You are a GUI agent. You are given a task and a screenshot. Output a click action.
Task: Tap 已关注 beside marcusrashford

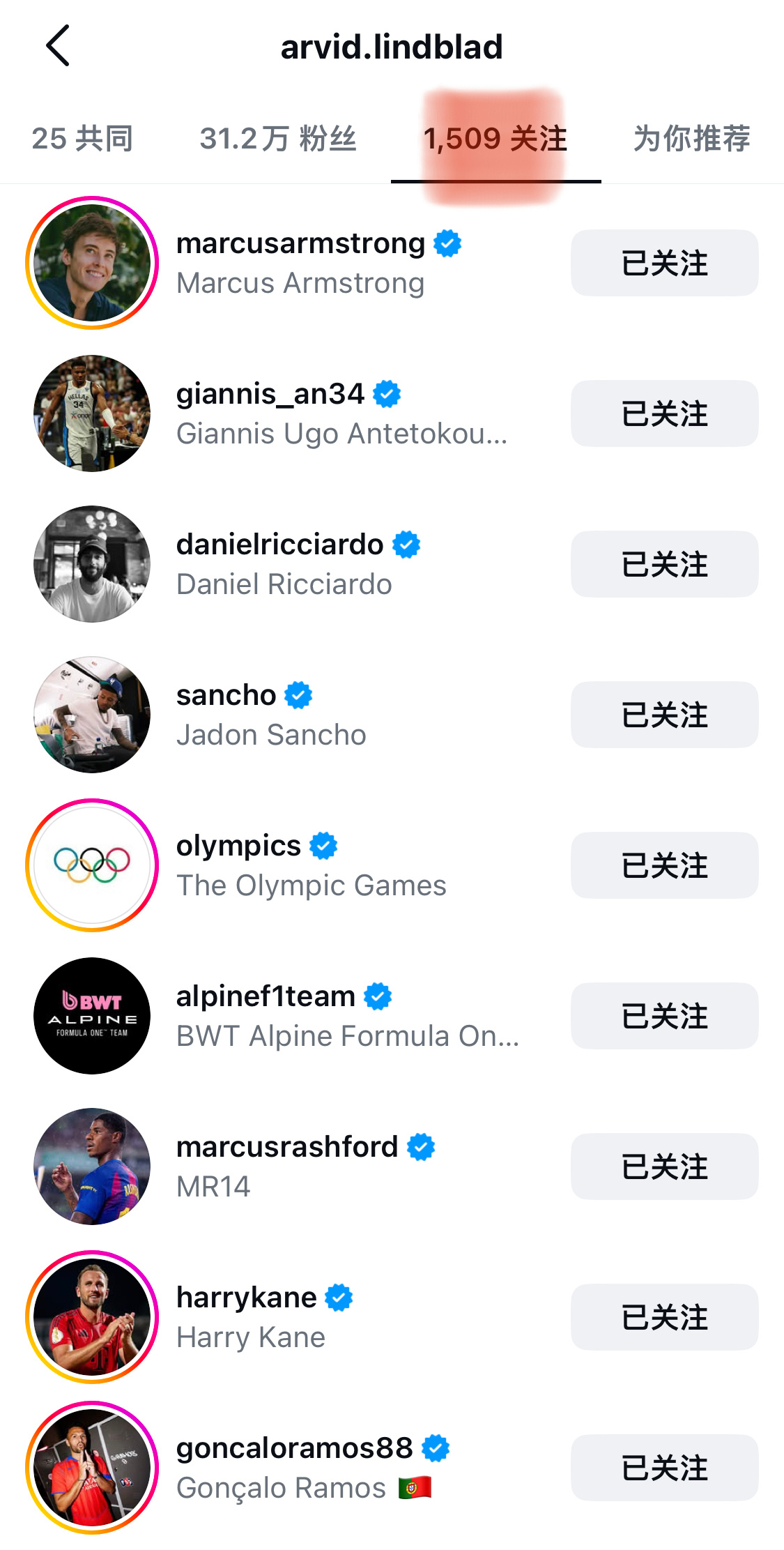[x=664, y=1167]
